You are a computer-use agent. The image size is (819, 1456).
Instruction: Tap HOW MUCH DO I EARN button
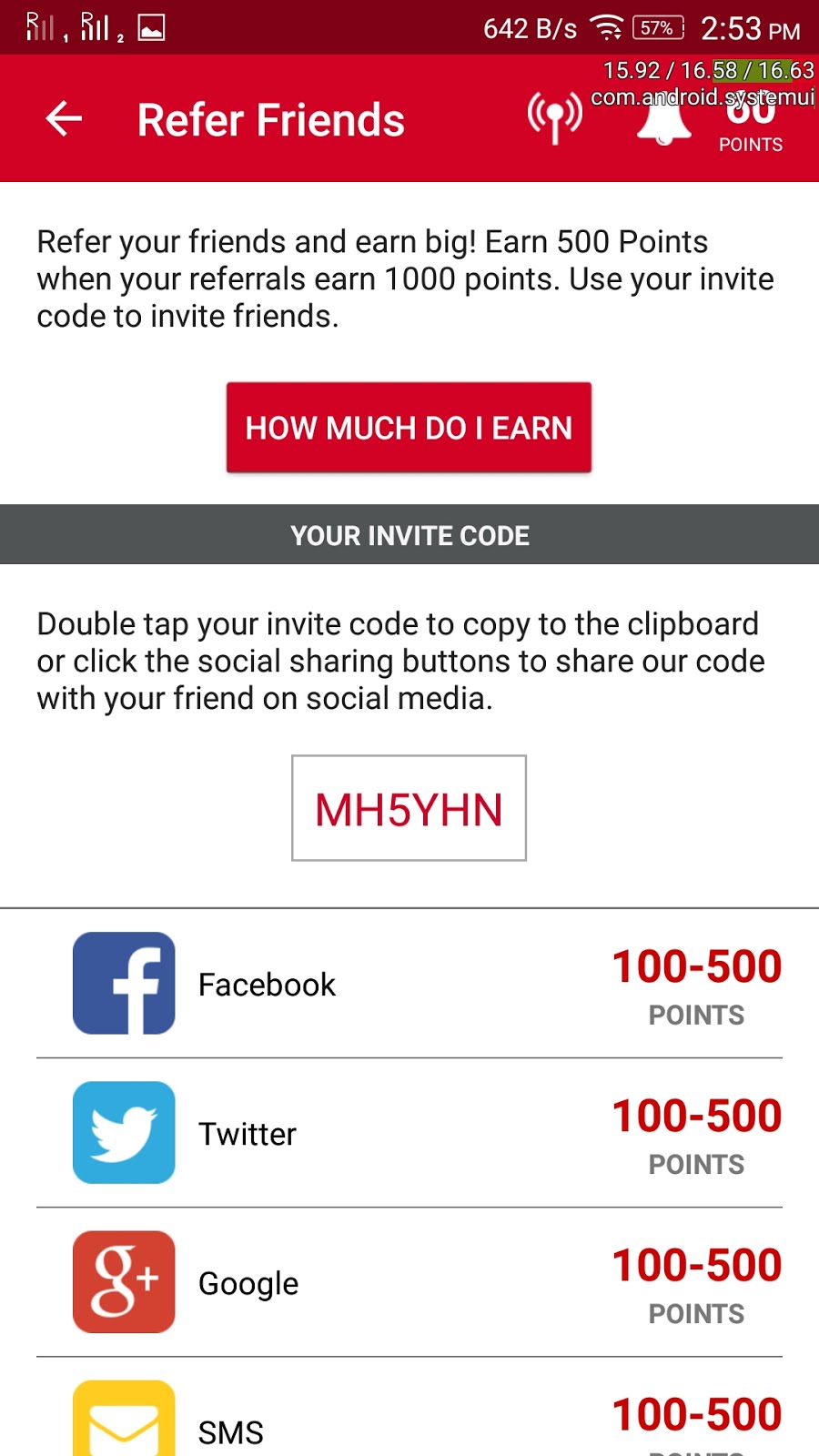pyautogui.click(x=409, y=428)
